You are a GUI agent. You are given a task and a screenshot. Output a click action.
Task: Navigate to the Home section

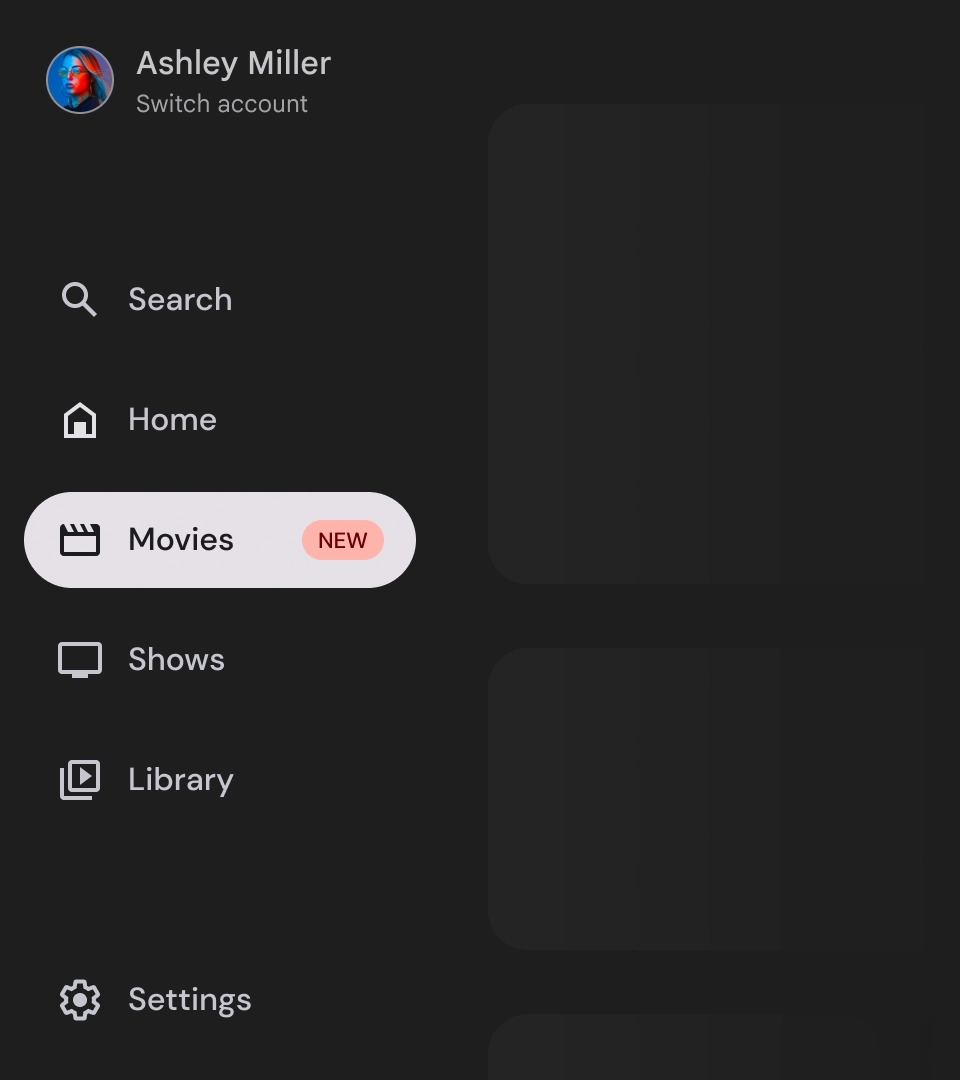(x=172, y=419)
